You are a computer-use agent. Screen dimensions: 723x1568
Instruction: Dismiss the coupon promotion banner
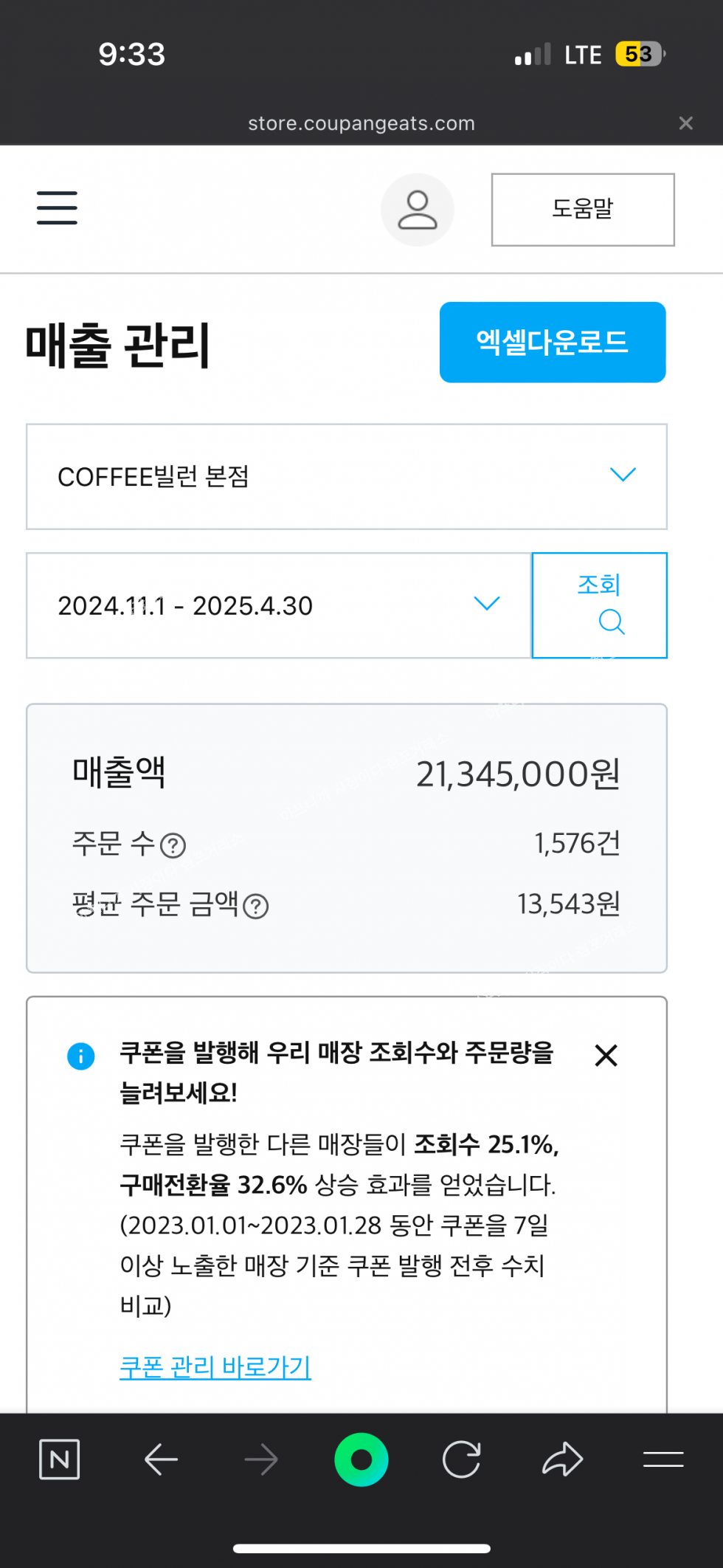click(x=606, y=1056)
